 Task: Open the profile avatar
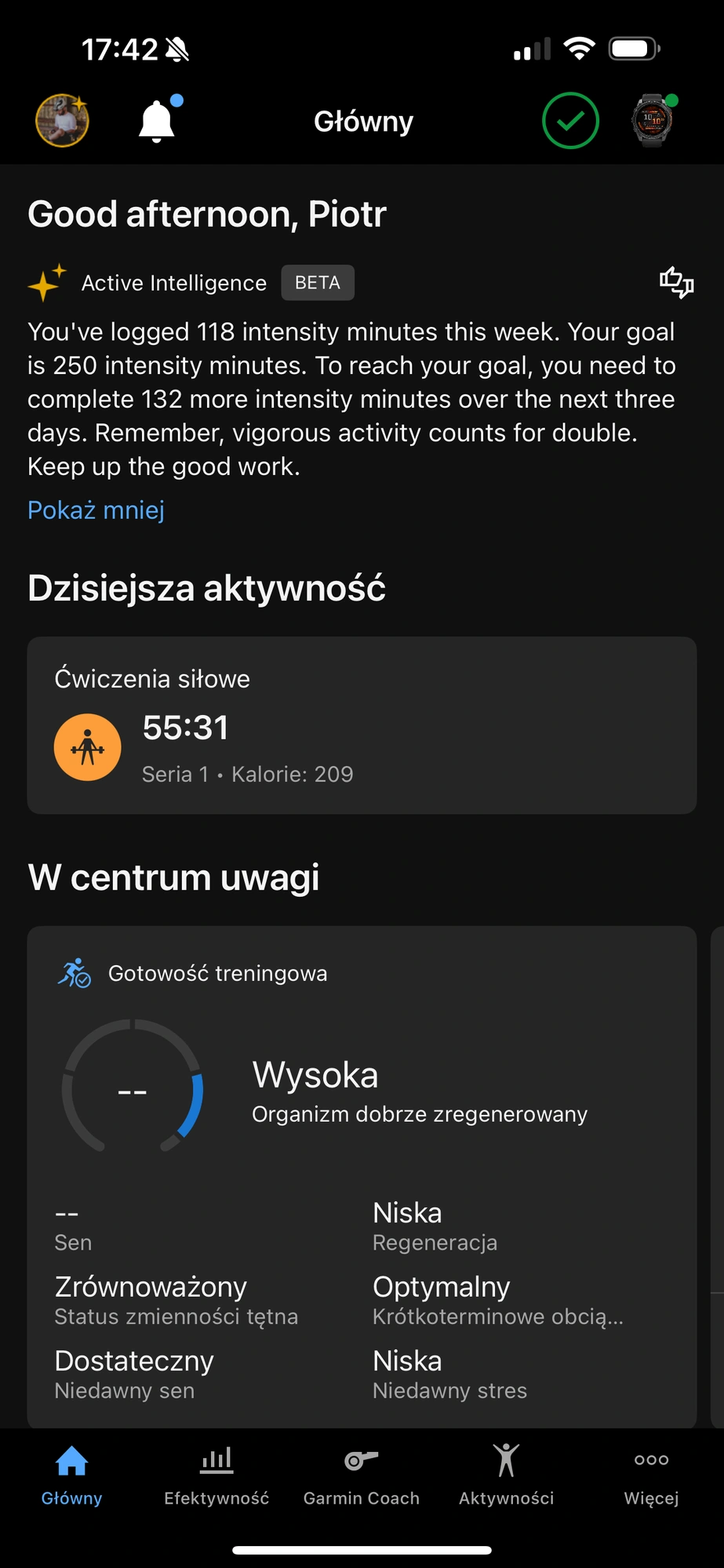(62, 121)
